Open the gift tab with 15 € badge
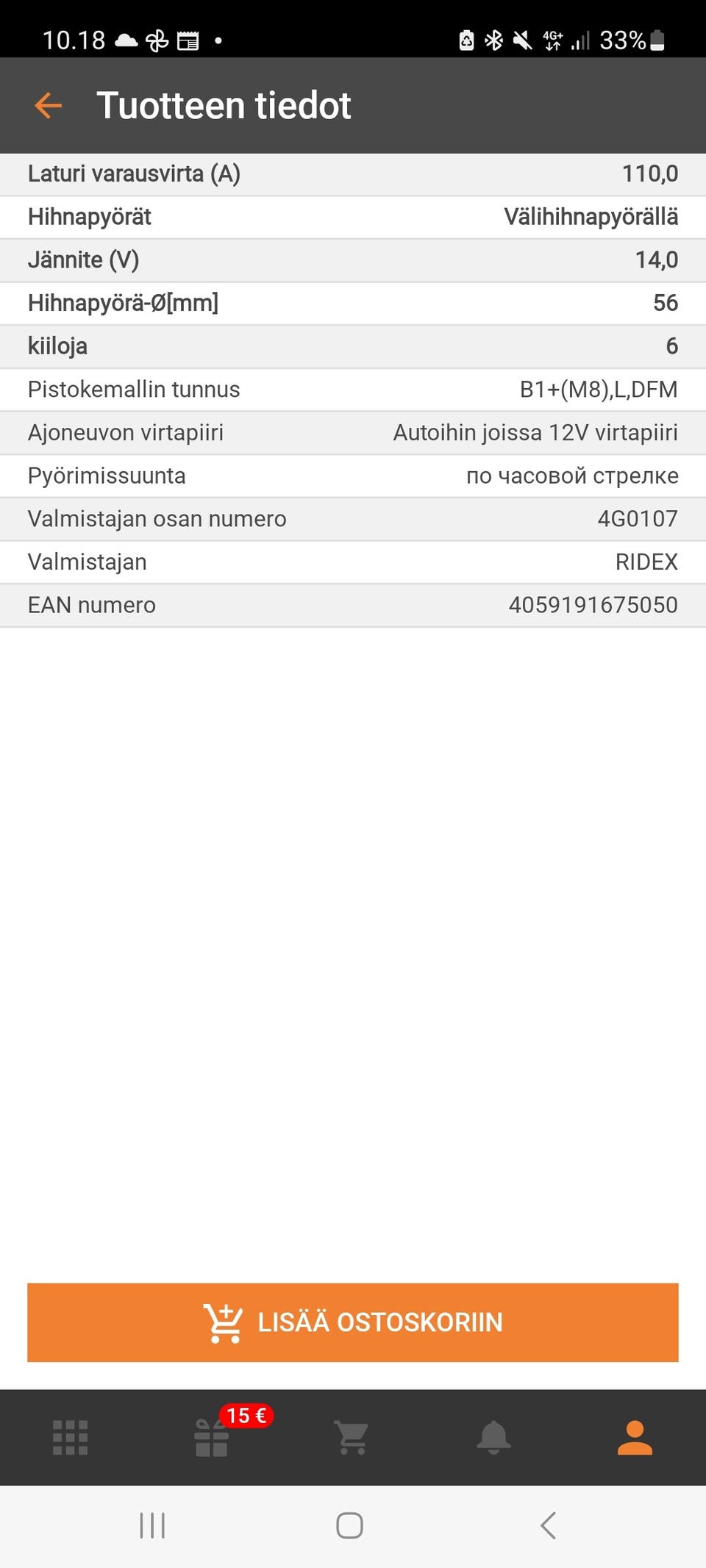The width and height of the screenshot is (706, 1568). tap(212, 1437)
